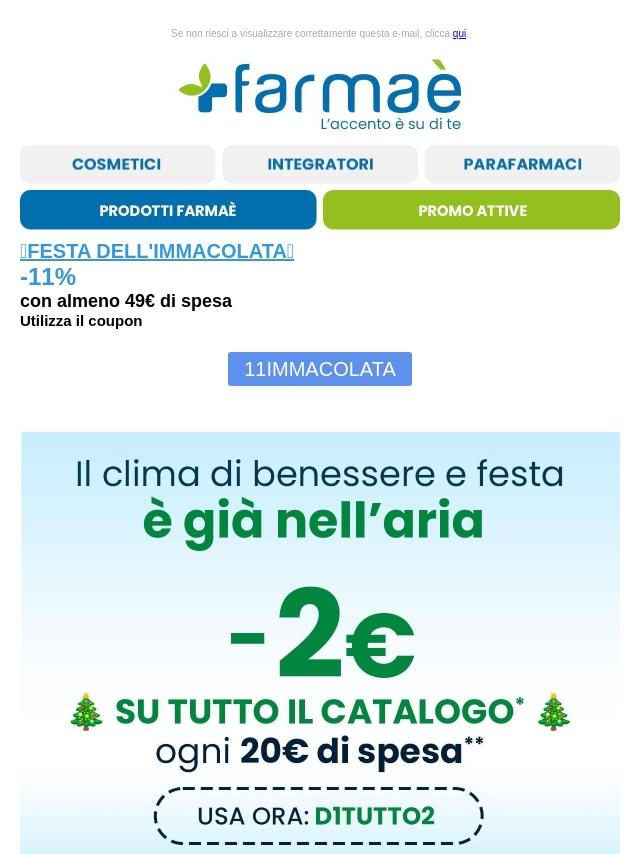
Task: Open the 'qui' link to view email online
Action: pyautogui.click(x=459, y=34)
